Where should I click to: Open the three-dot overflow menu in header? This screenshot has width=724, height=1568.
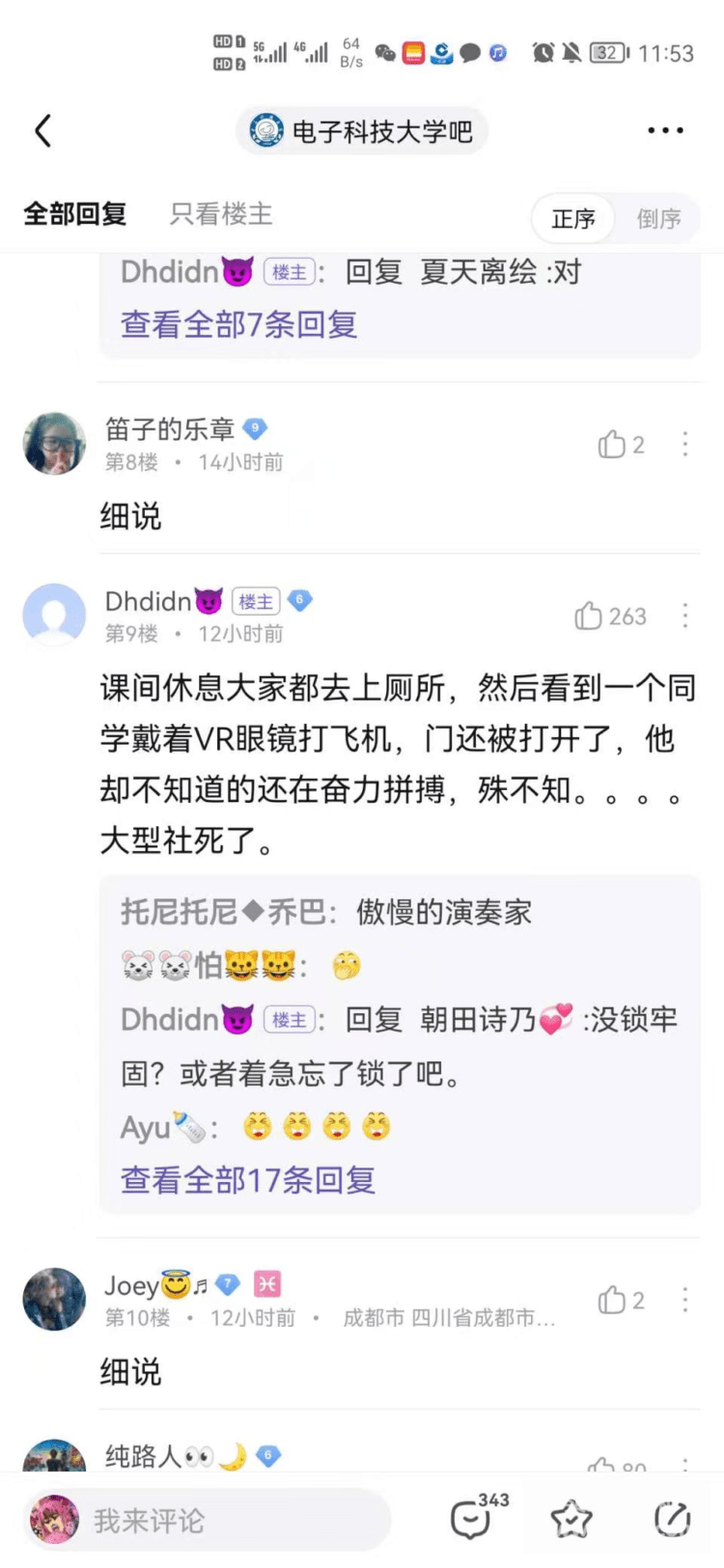click(x=665, y=130)
